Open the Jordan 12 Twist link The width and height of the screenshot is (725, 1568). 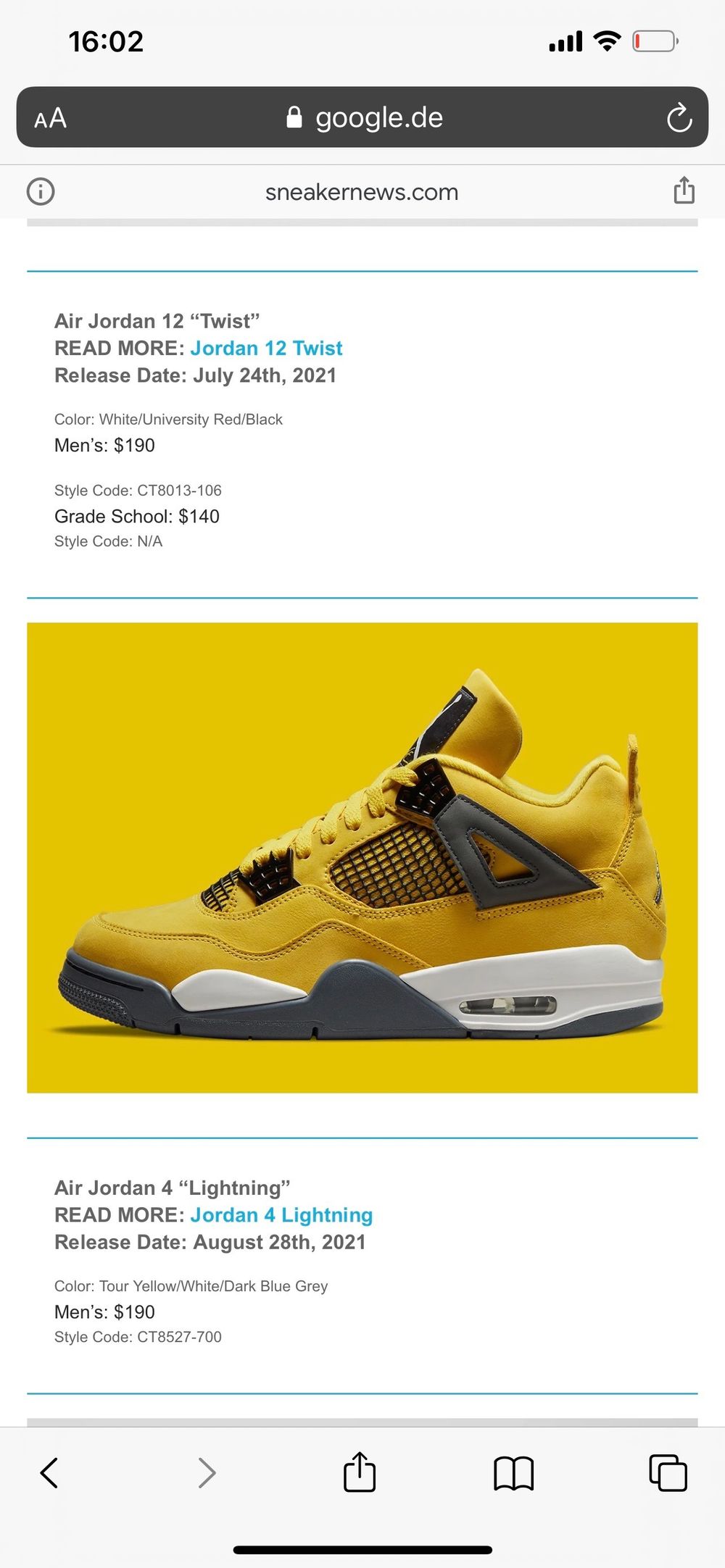pos(266,349)
